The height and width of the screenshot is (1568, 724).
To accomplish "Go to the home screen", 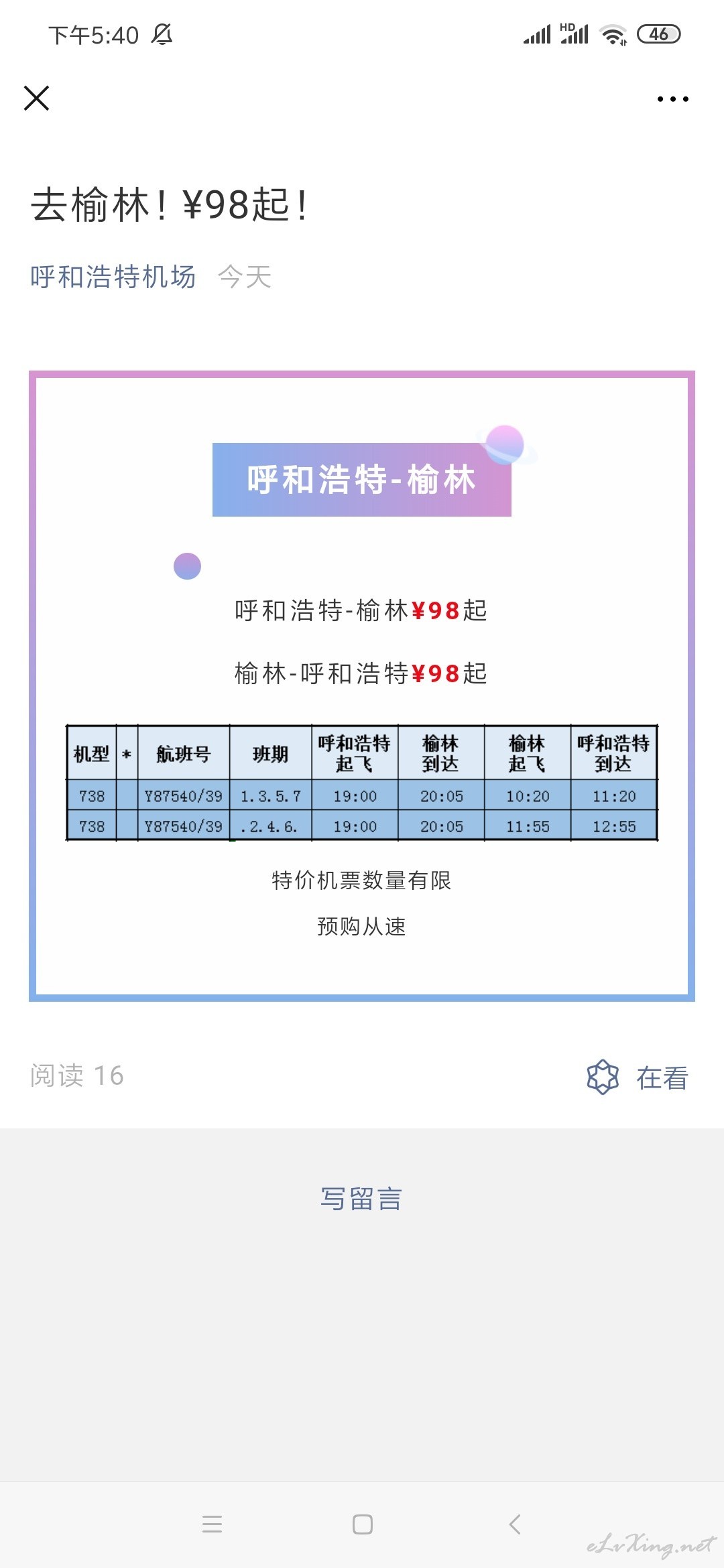I will pos(363,1524).
